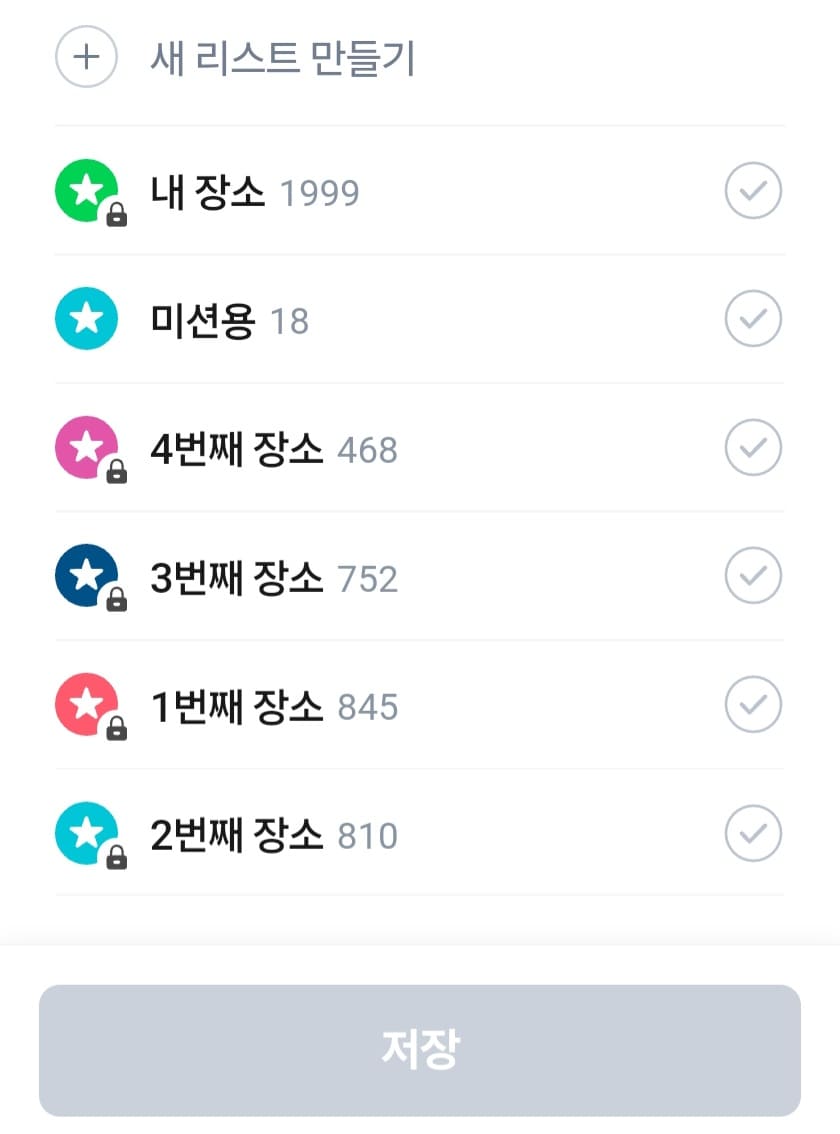Image resolution: width=840 pixels, height=1134 pixels.
Task: Toggle selection for 1번째 장소
Action: pos(753,704)
